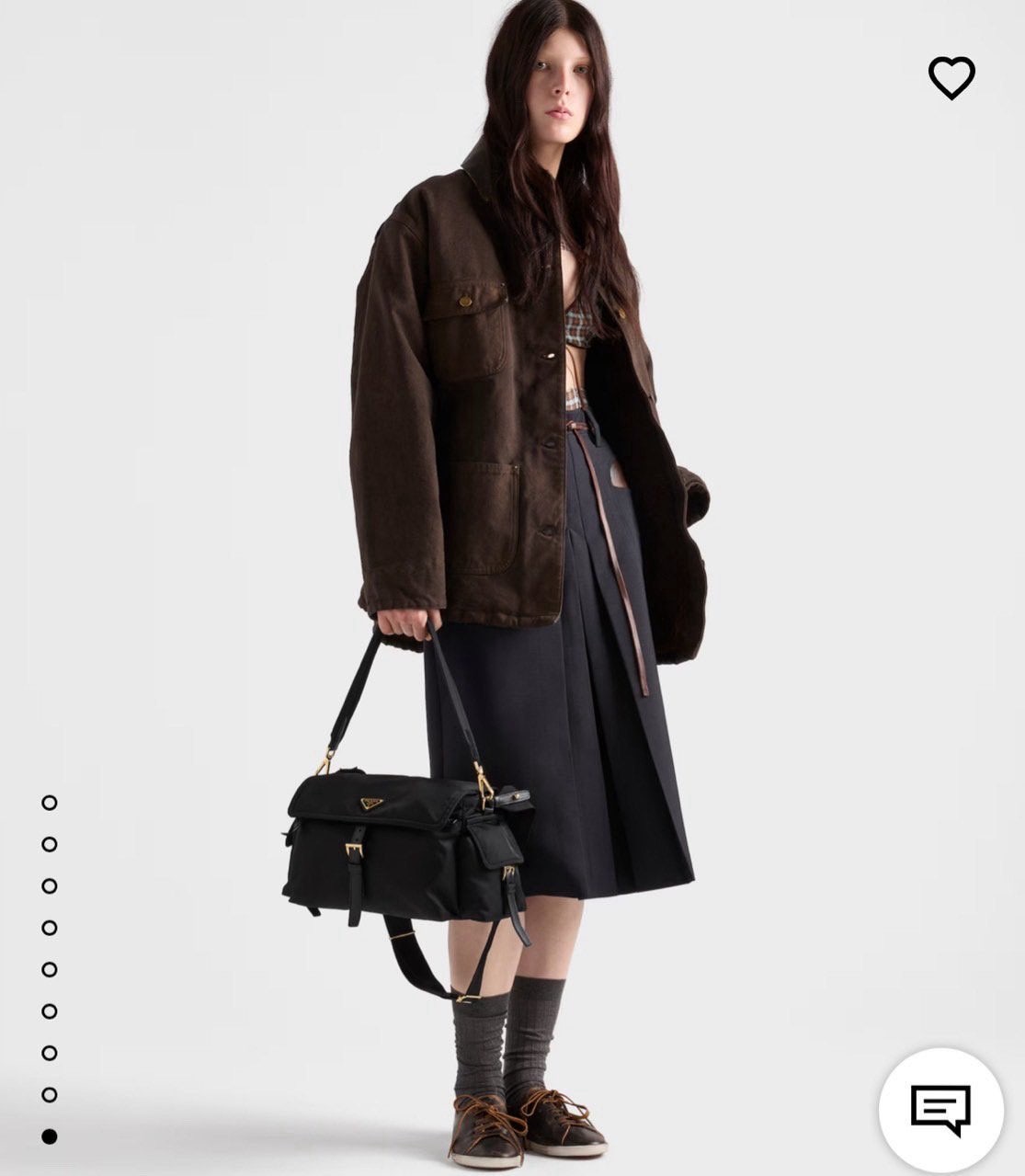
Task: Jump to the fifth product image
Action: pyautogui.click(x=50, y=969)
